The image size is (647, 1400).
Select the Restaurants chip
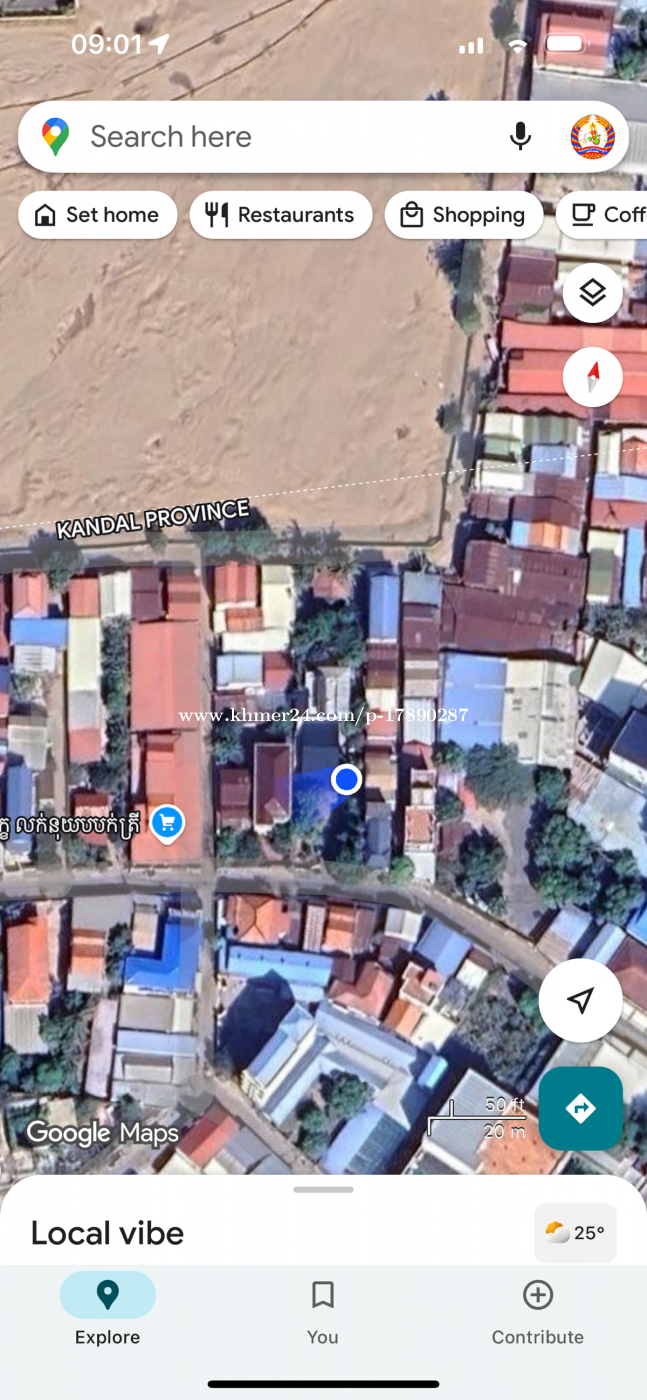coord(281,215)
